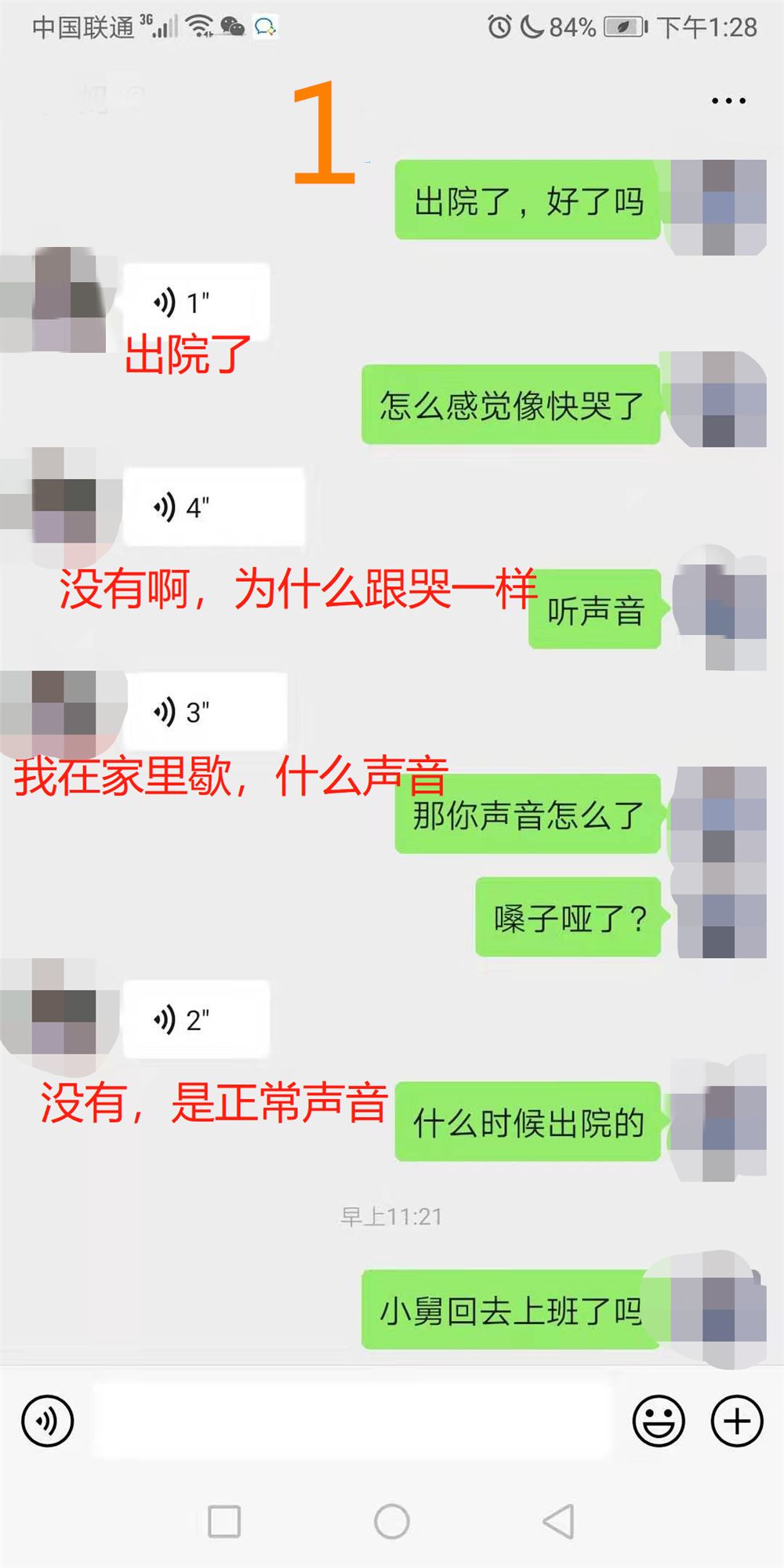The image size is (784, 1568).
Task: Play the 2-second voice message
Action: click(196, 1019)
